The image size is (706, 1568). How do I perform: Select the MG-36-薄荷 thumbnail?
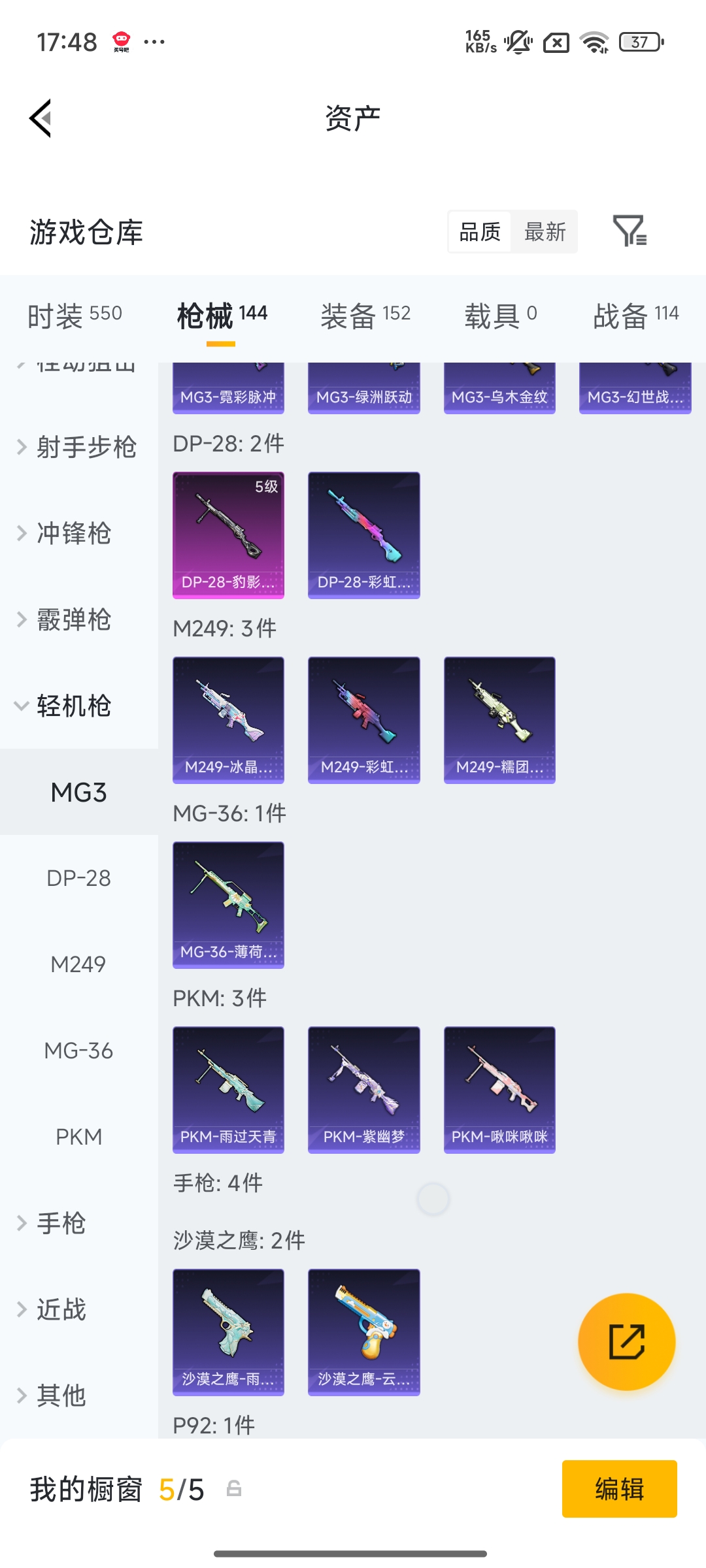[228, 905]
